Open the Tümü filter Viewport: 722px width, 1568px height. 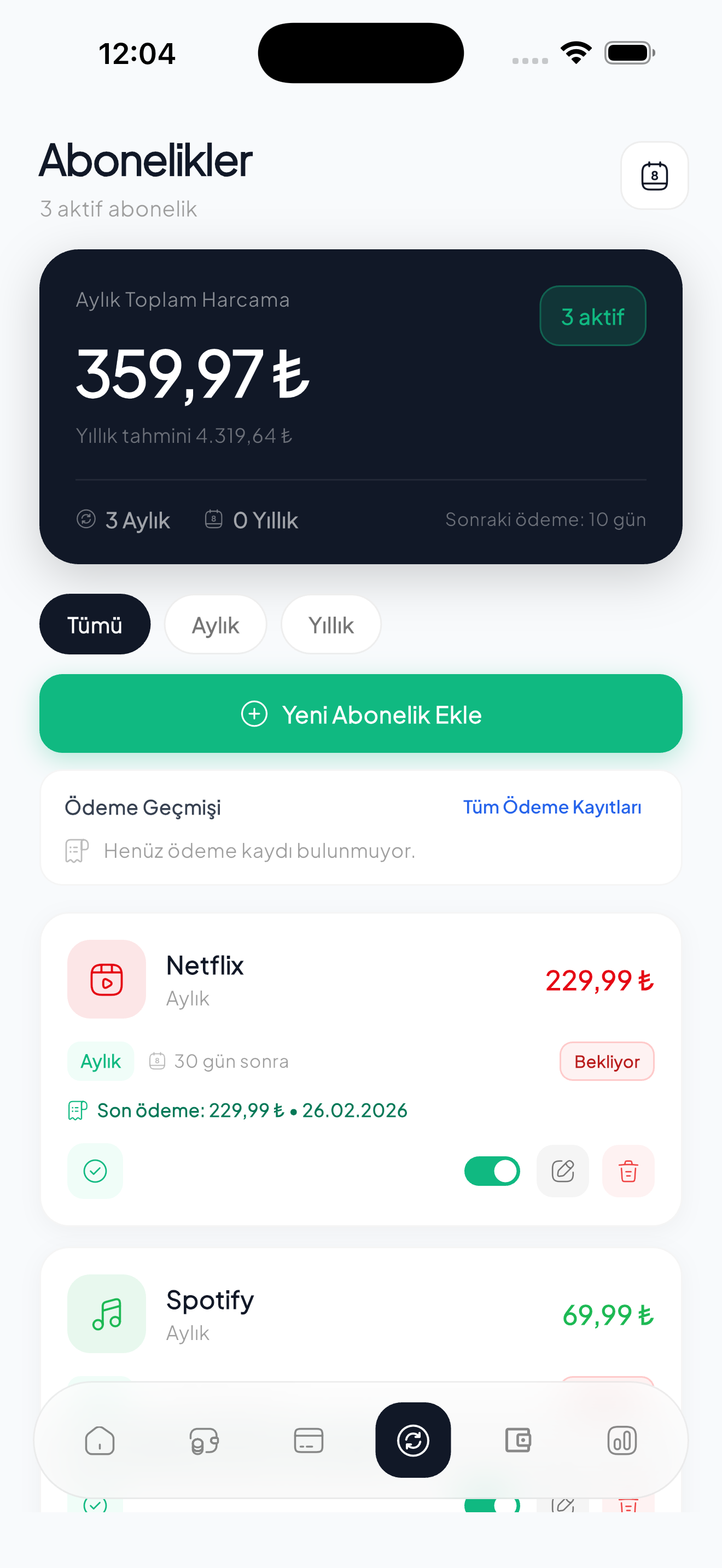[x=95, y=623]
